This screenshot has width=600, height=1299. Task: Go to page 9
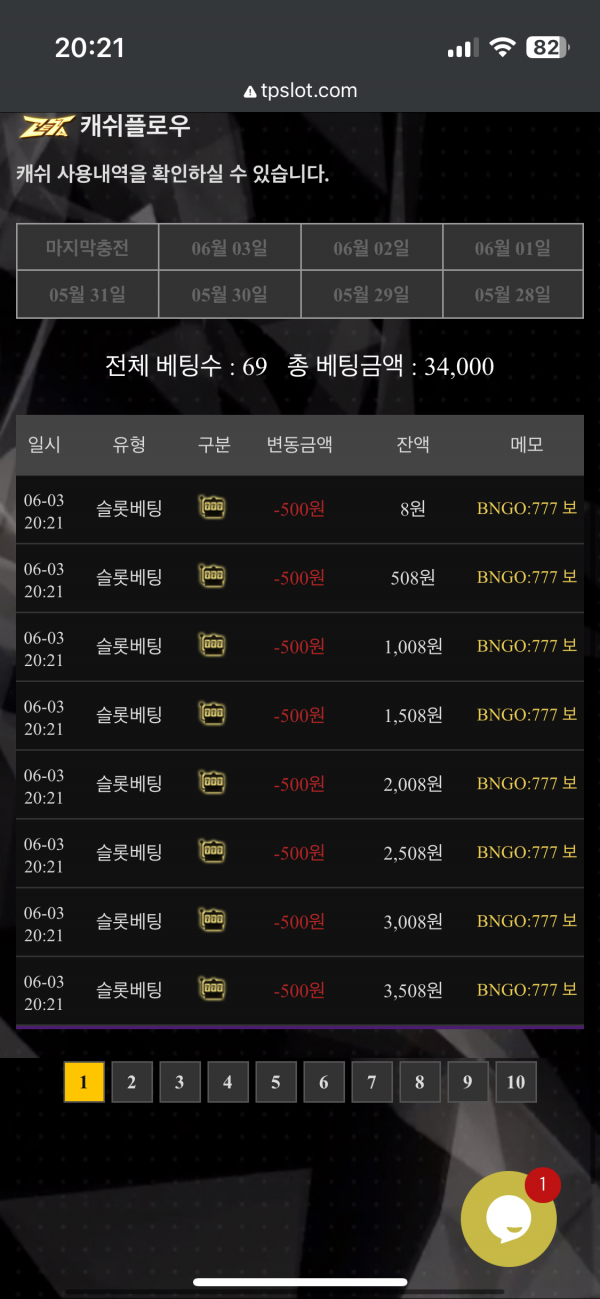pos(467,1082)
